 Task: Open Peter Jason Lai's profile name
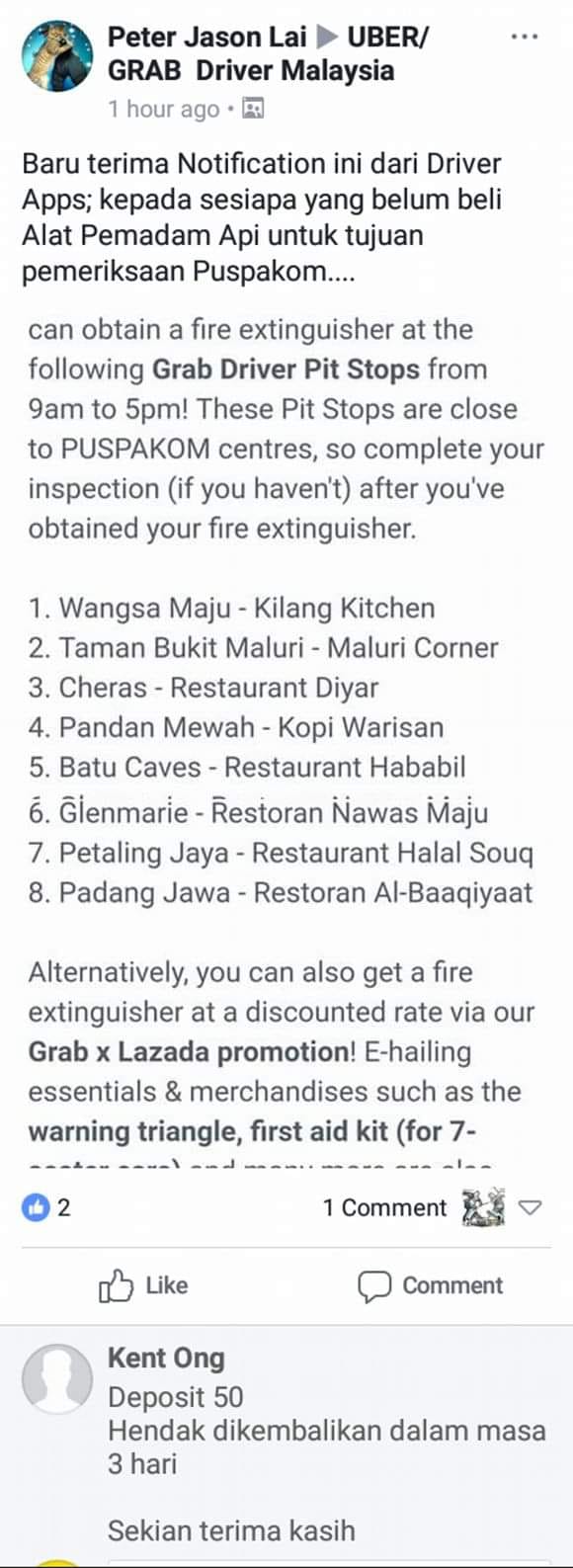pos(205,38)
